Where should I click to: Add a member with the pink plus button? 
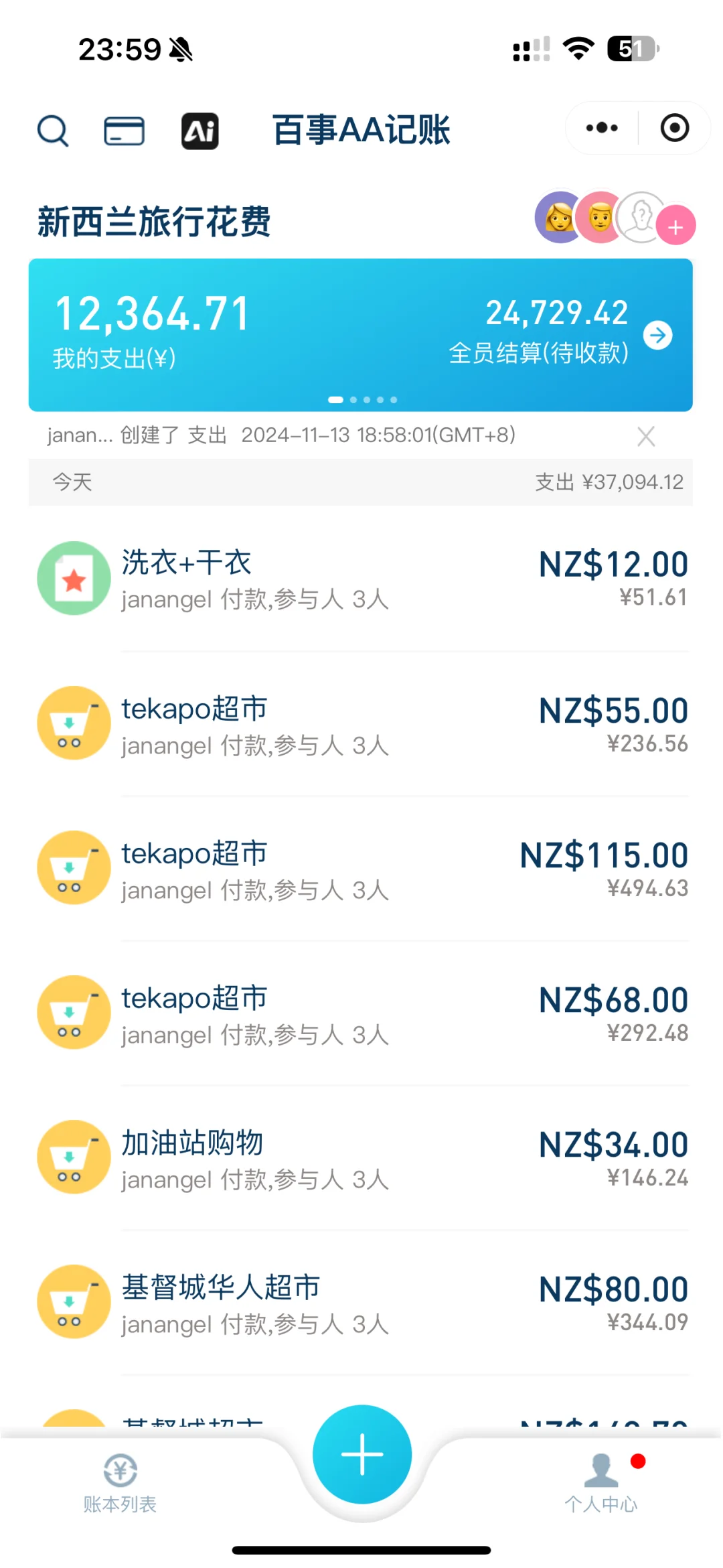[675, 227]
